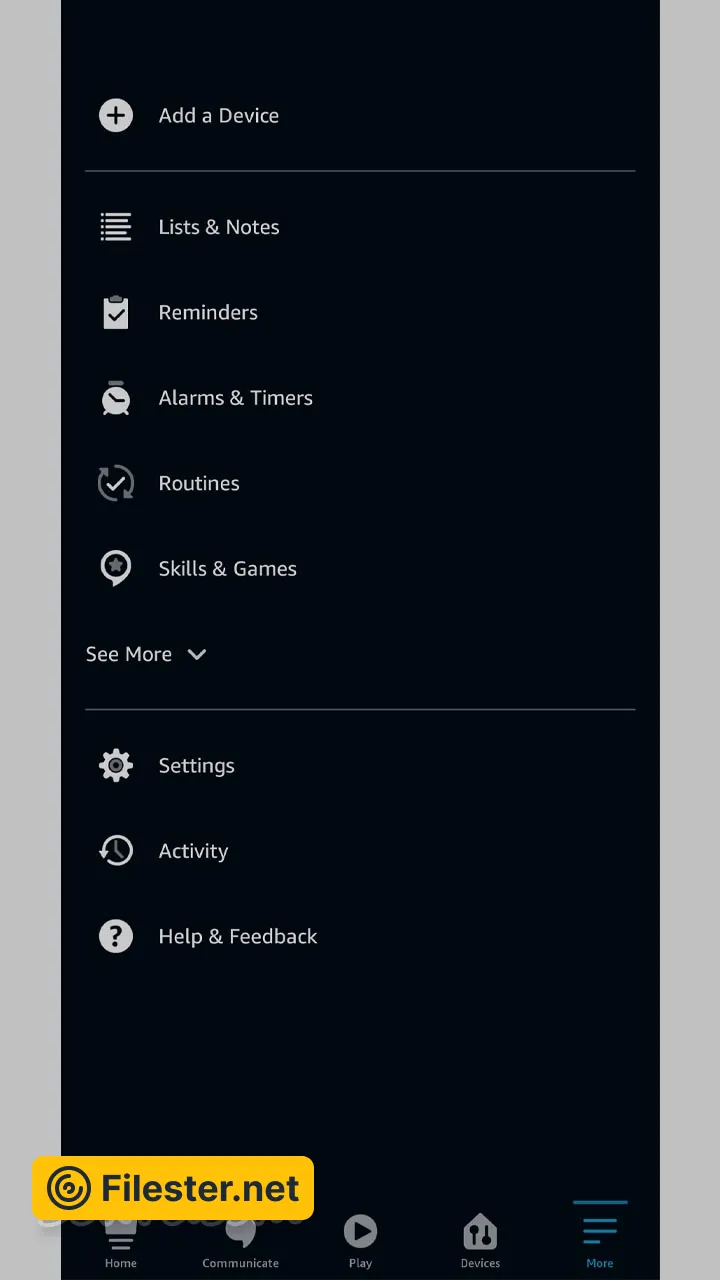Screen dimensions: 720x1280
Task: Go to the Play tab
Action: coord(360,1240)
